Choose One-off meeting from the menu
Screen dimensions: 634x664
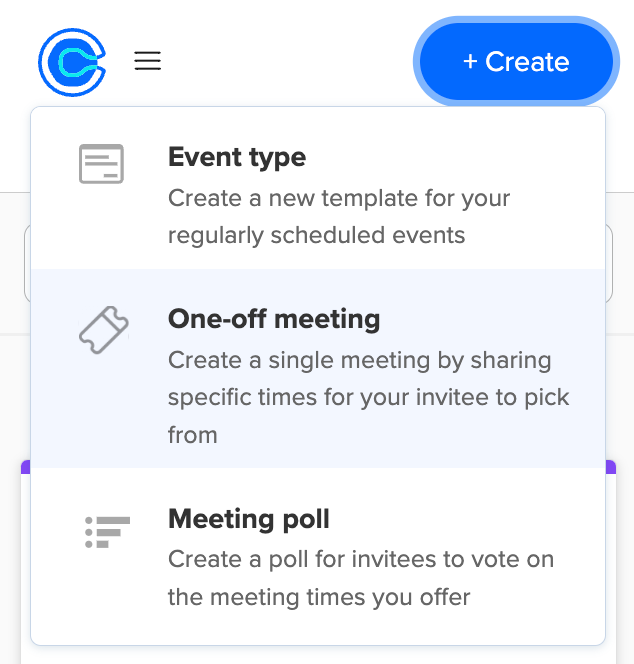tap(318, 368)
